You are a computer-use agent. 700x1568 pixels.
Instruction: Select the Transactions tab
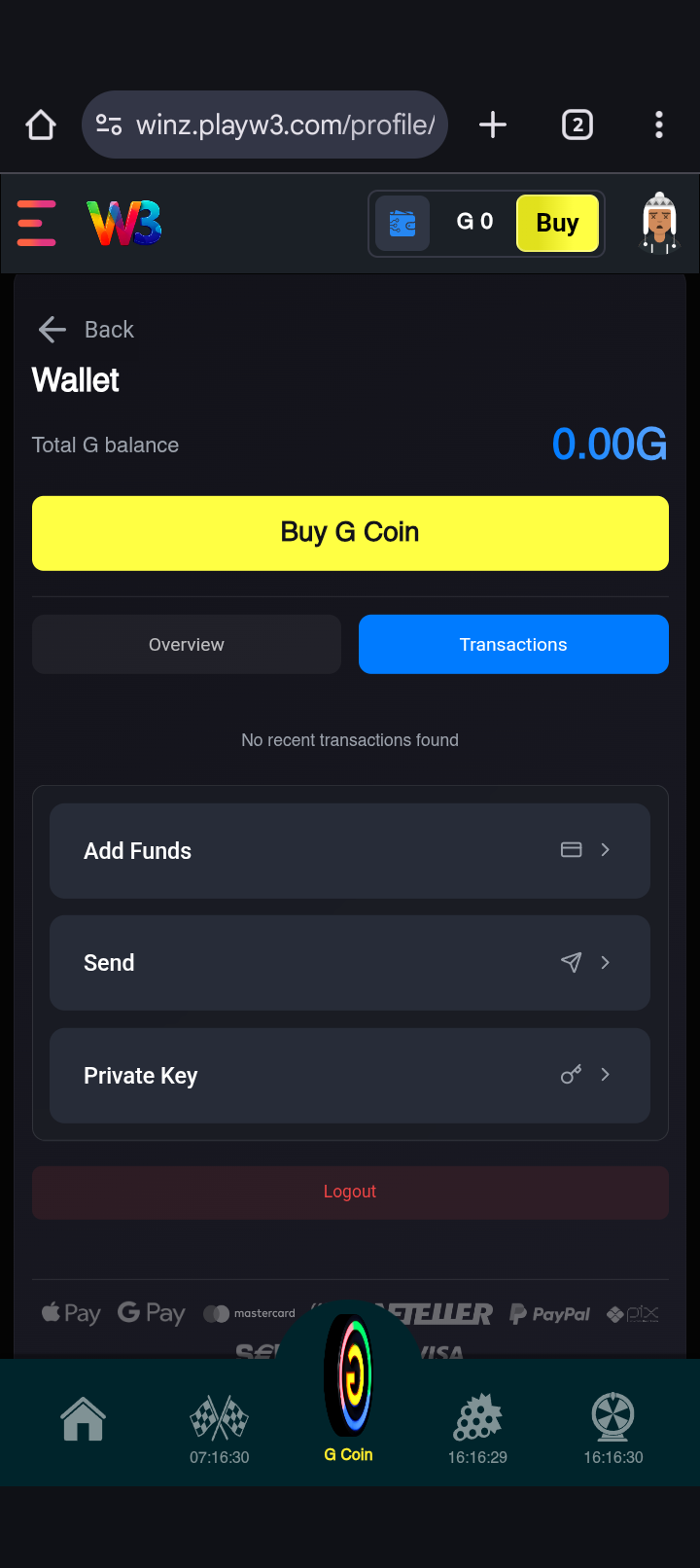click(x=513, y=644)
